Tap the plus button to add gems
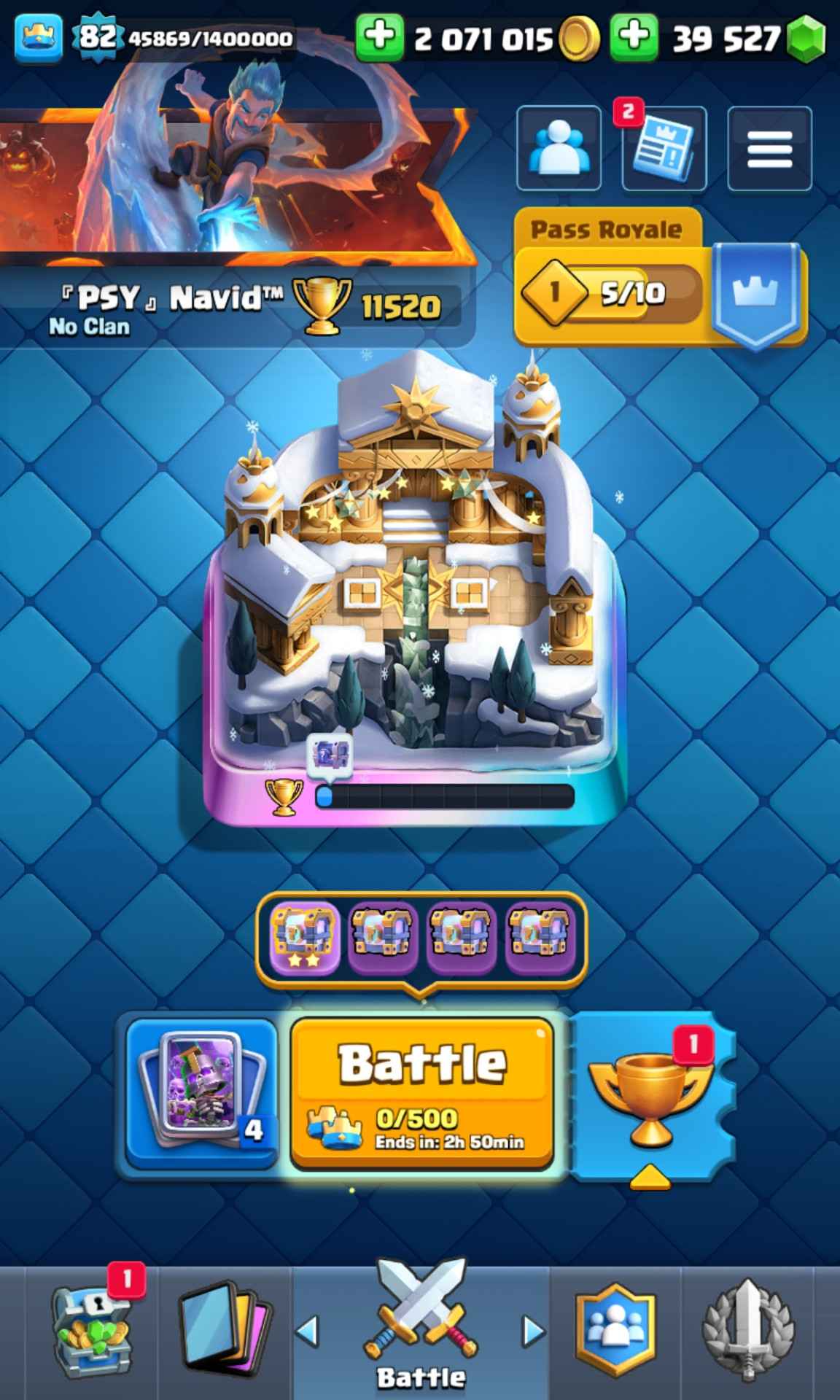The image size is (840, 1400). click(x=634, y=36)
